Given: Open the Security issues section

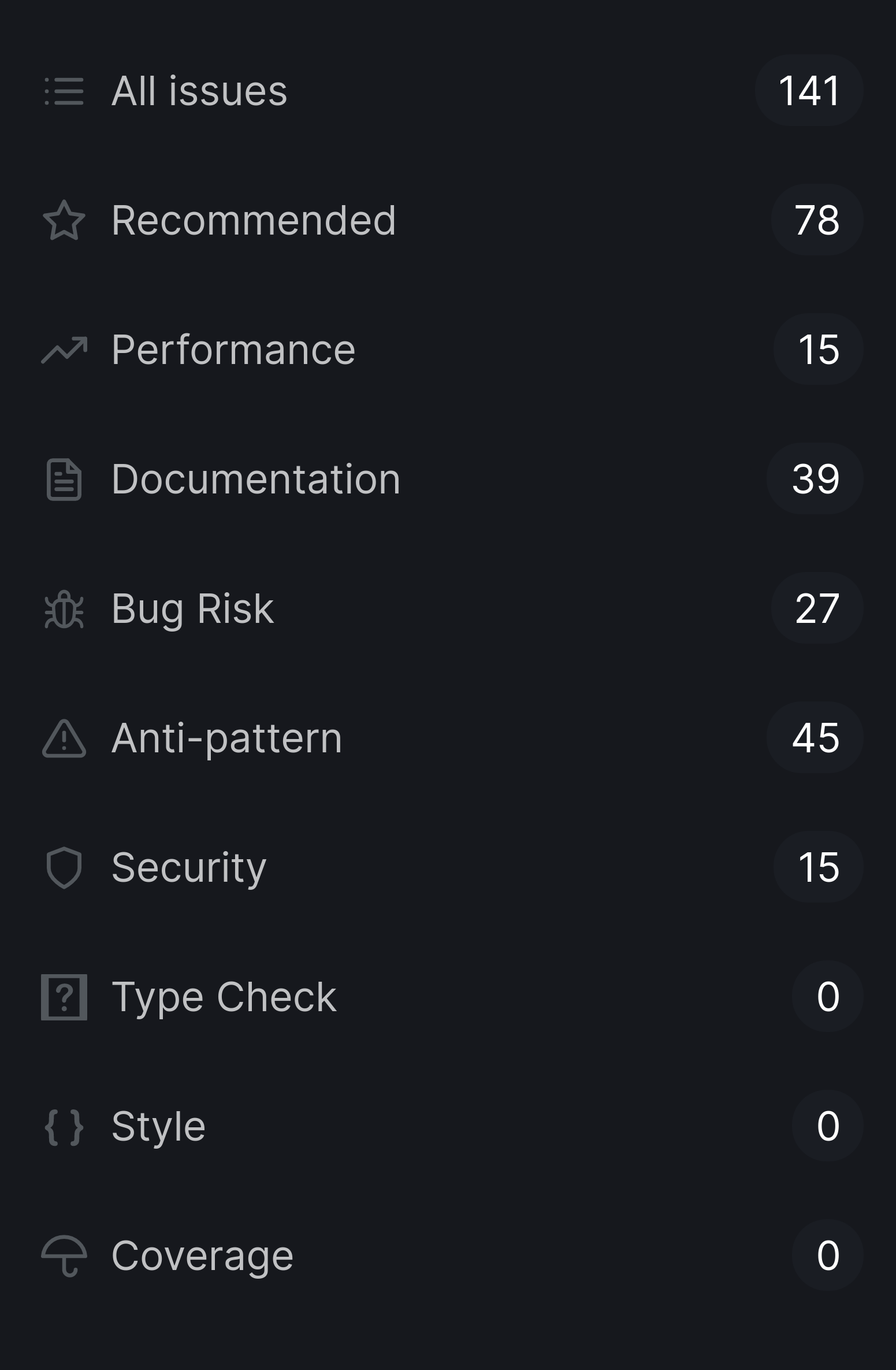Looking at the screenshot, I should coord(189,868).
